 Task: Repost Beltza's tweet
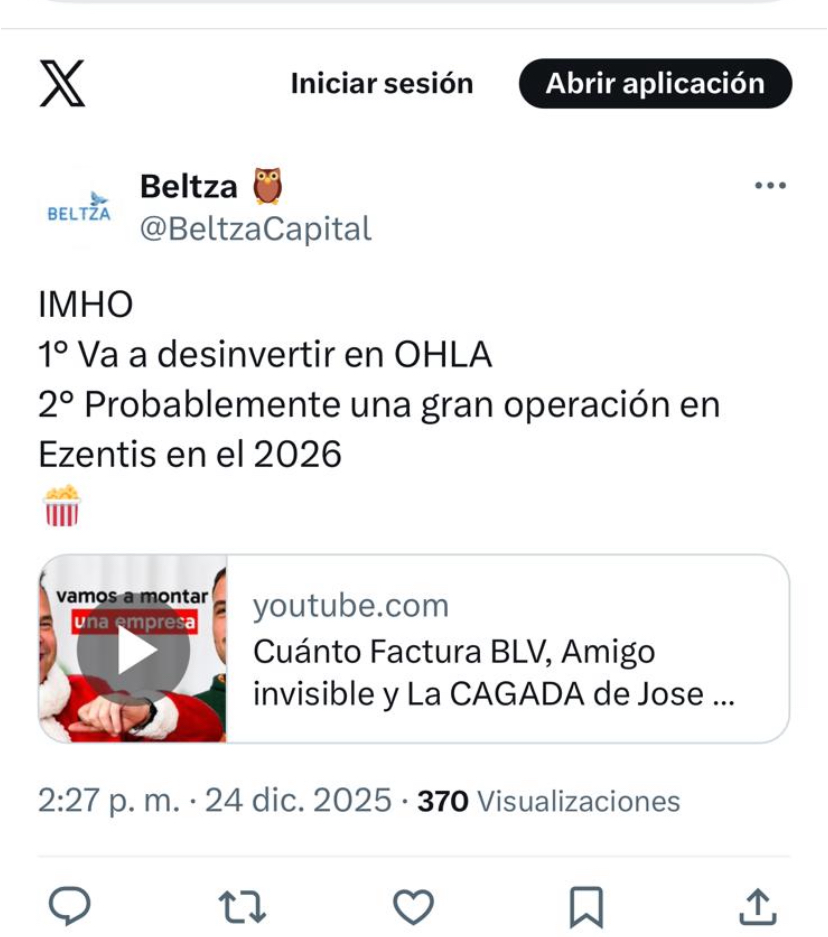tap(242, 906)
